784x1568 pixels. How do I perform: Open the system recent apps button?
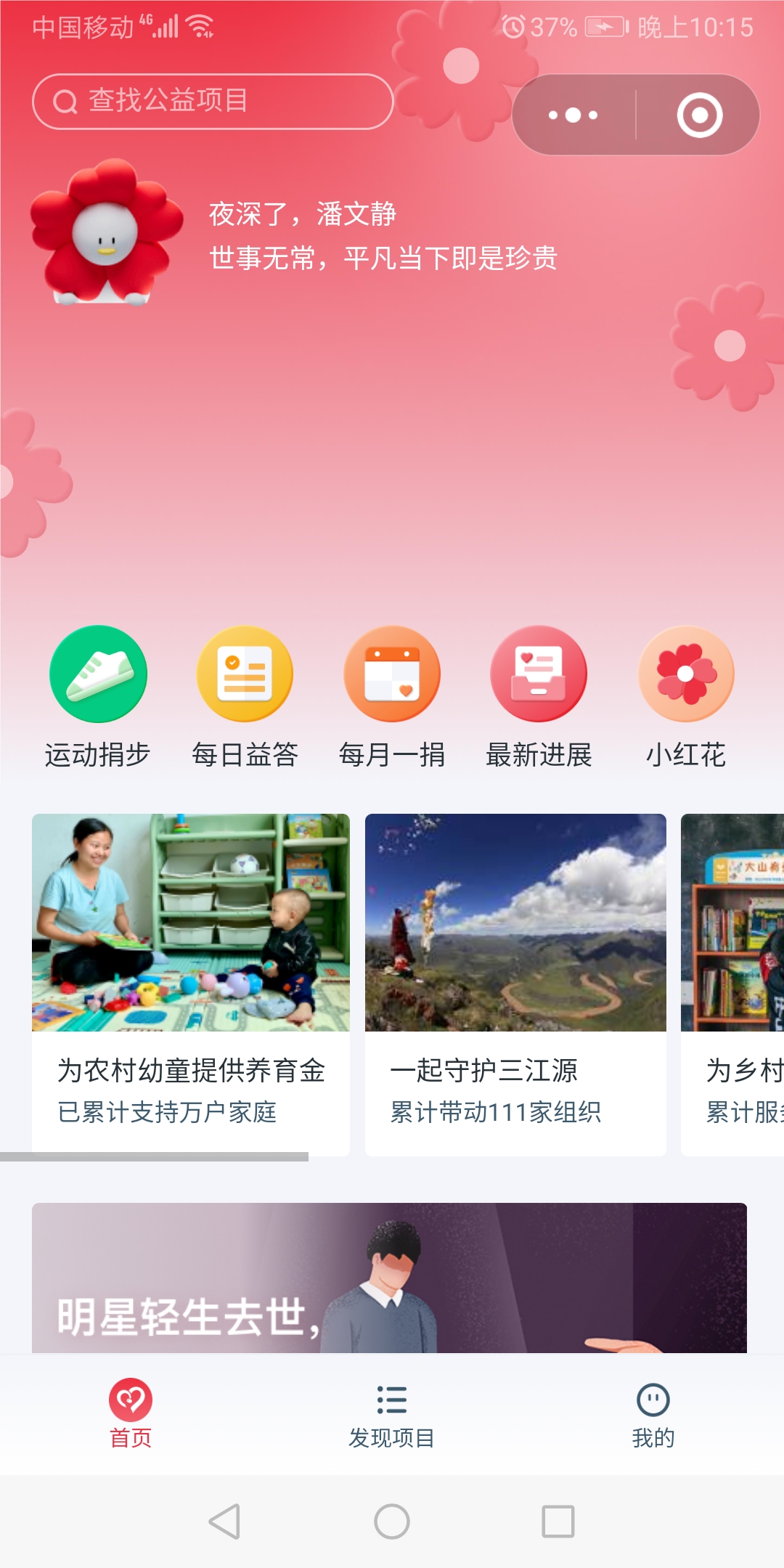558,1521
